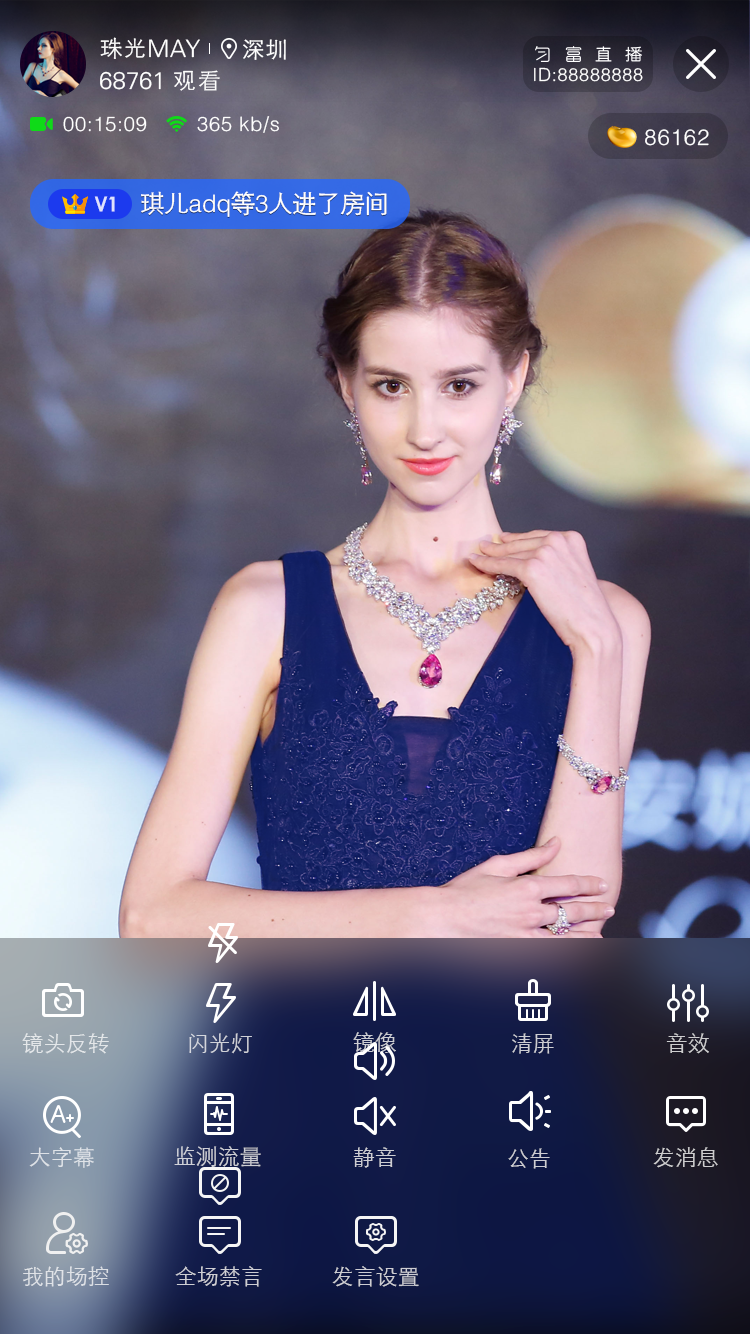The width and height of the screenshot is (750, 1334).
Task: Clear the screen with 清屏
Action: tap(532, 1017)
